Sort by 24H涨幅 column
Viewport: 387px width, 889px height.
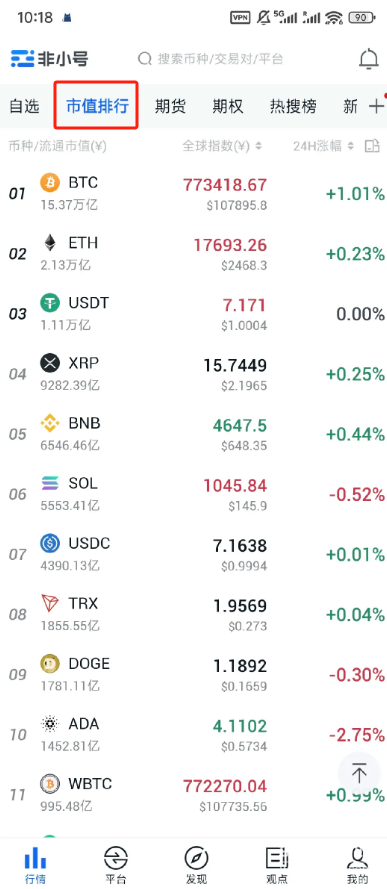click(x=323, y=146)
